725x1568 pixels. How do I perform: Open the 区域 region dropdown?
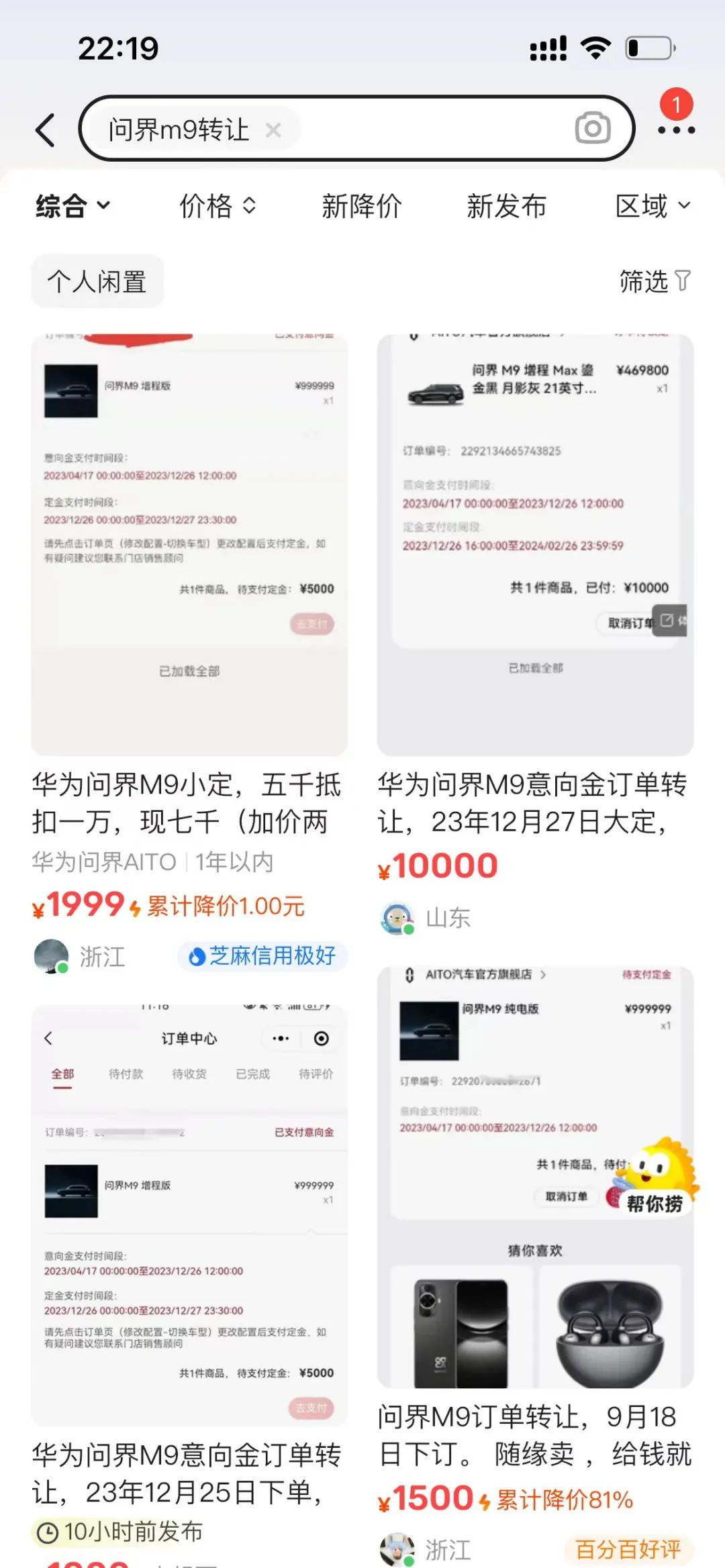click(652, 206)
